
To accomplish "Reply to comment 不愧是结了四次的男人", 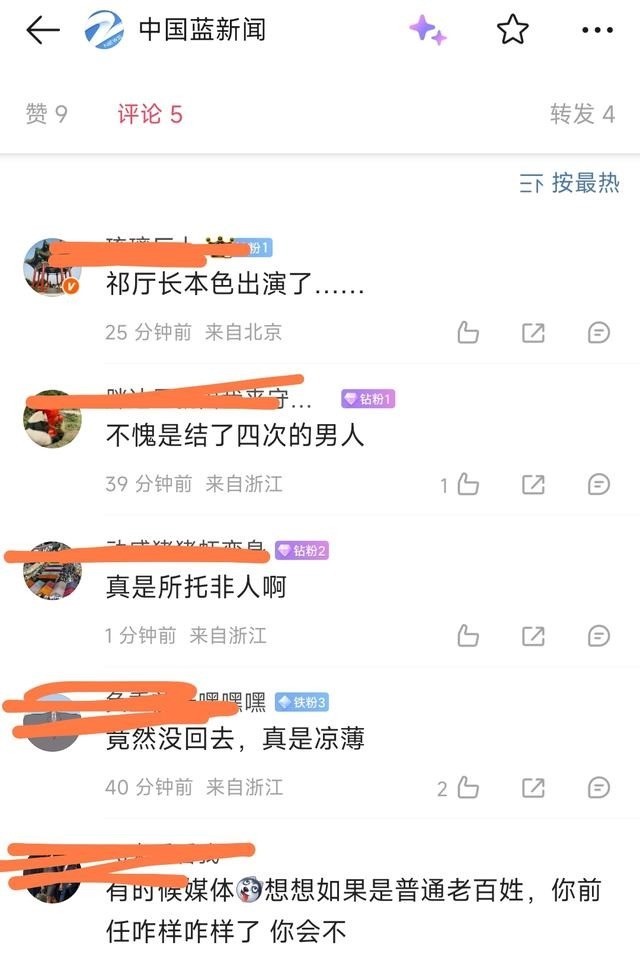I will [x=599, y=485].
